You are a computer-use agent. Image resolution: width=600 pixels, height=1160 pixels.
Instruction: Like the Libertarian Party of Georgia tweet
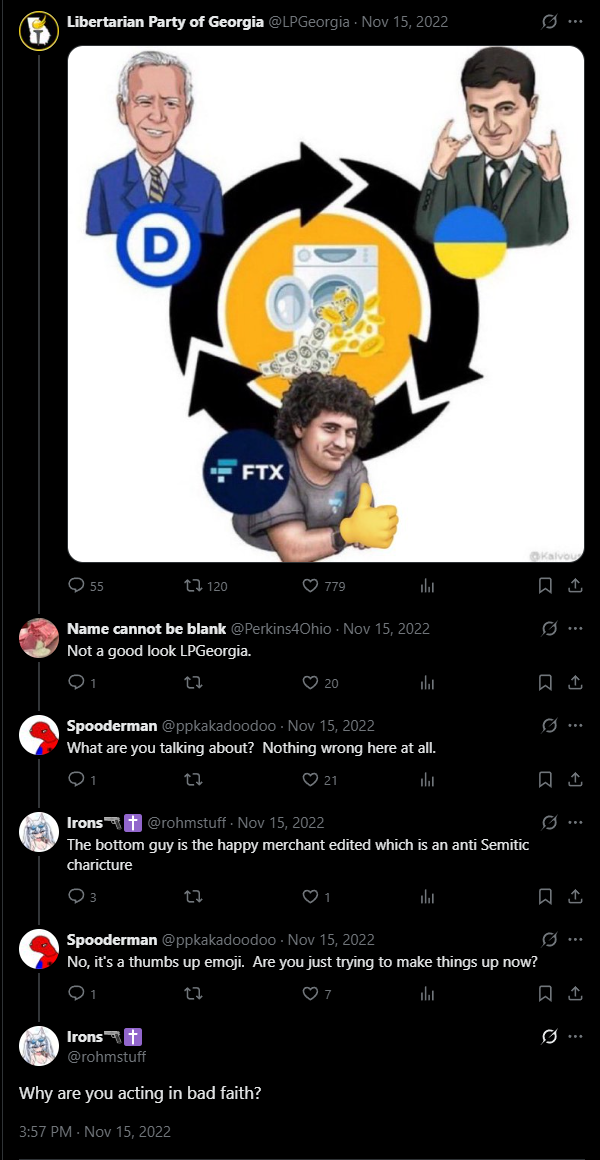[324, 587]
